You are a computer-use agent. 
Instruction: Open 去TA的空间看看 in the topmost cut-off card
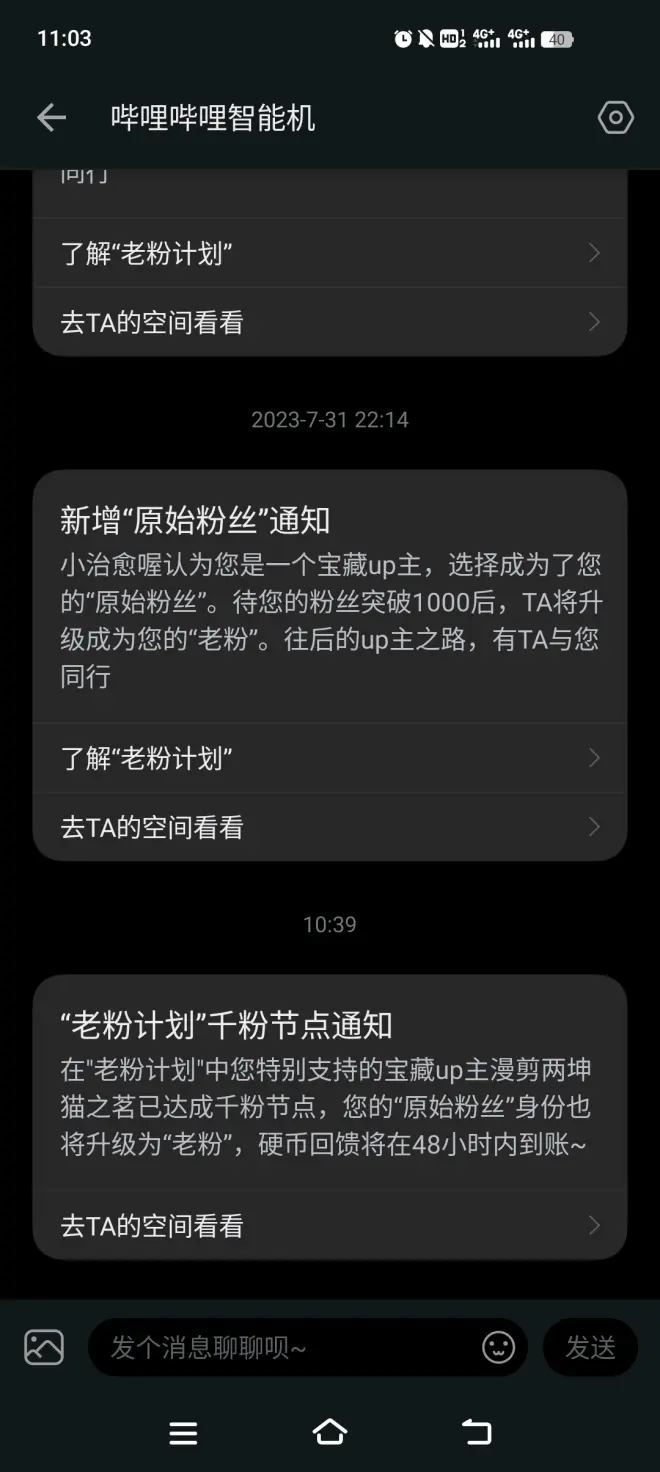(x=330, y=322)
